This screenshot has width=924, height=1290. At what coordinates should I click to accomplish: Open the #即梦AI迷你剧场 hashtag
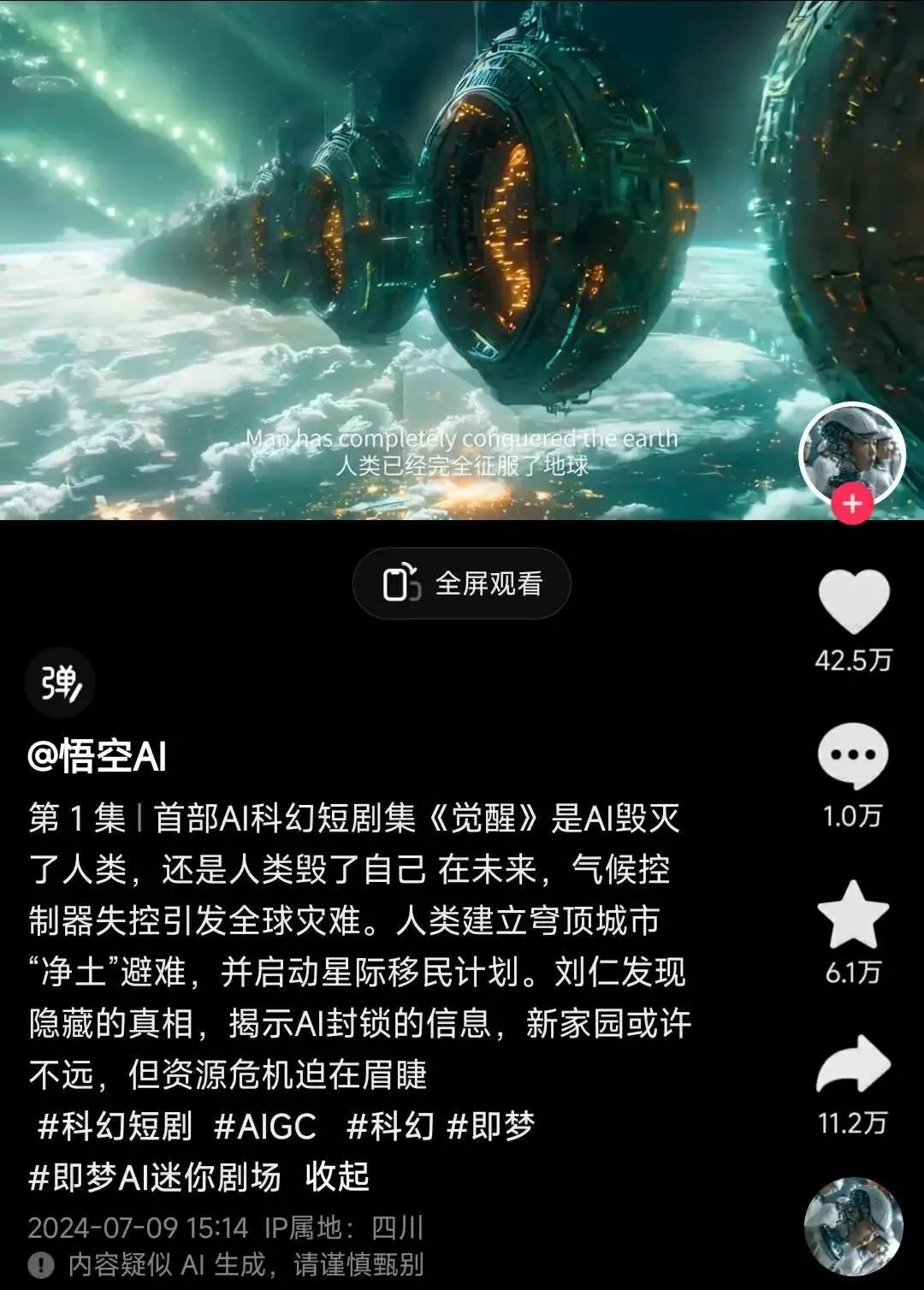(x=155, y=1178)
